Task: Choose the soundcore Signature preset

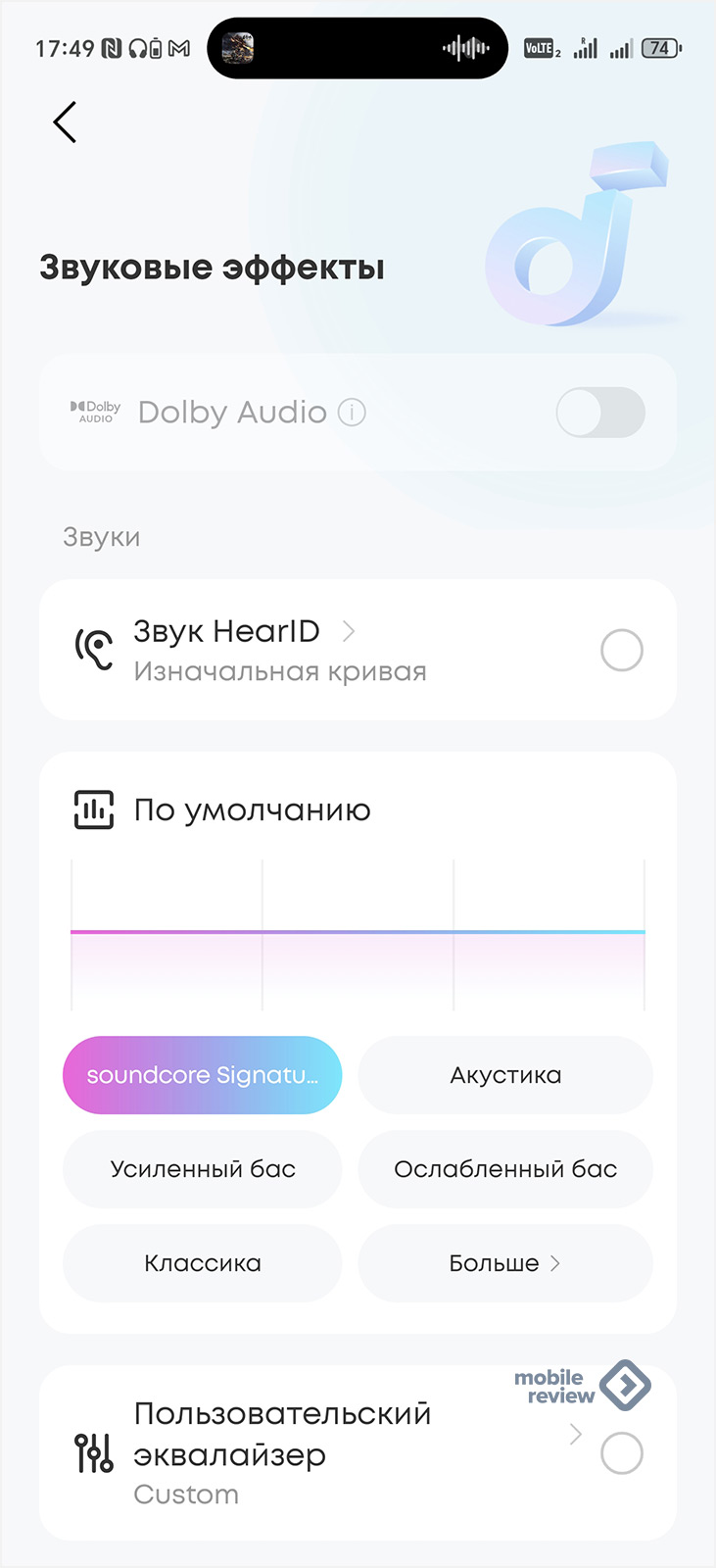Action: click(202, 1075)
